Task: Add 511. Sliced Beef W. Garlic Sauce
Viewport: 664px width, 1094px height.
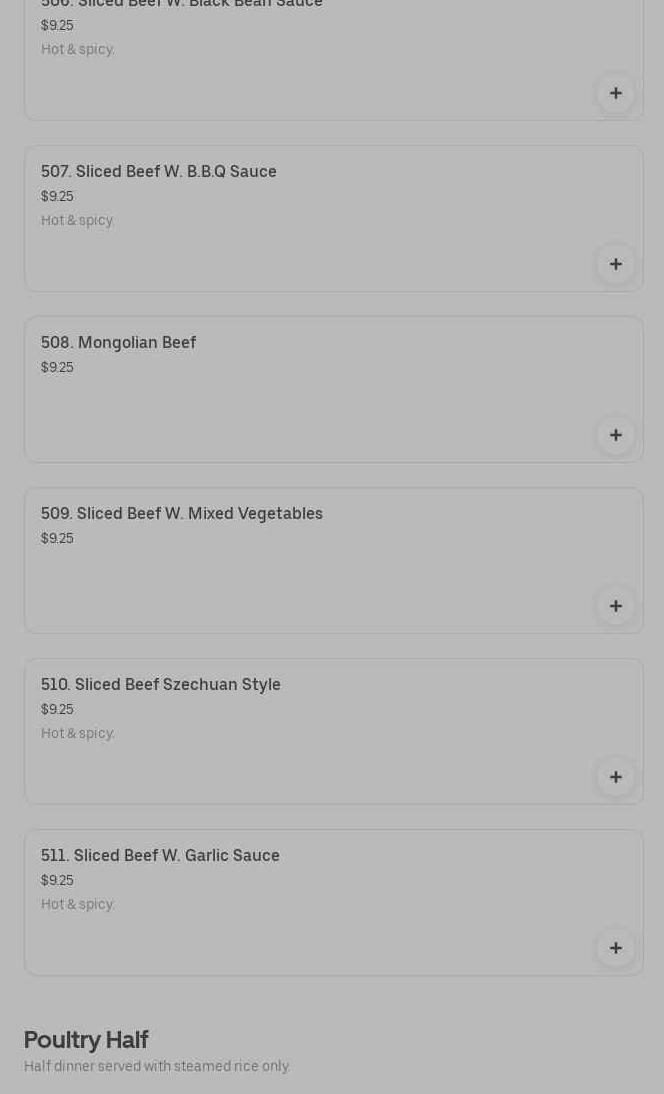Action: 615,948
